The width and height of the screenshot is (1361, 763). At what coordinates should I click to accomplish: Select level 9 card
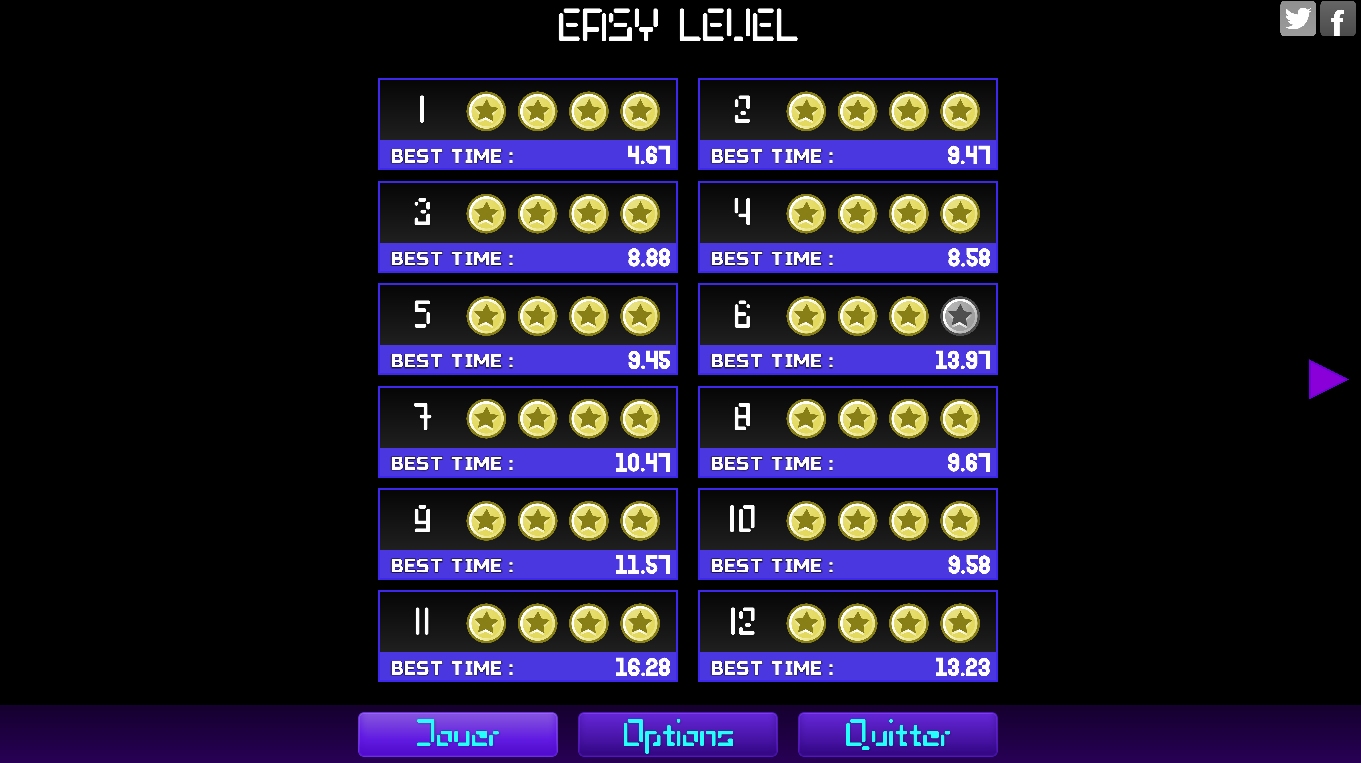point(527,534)
